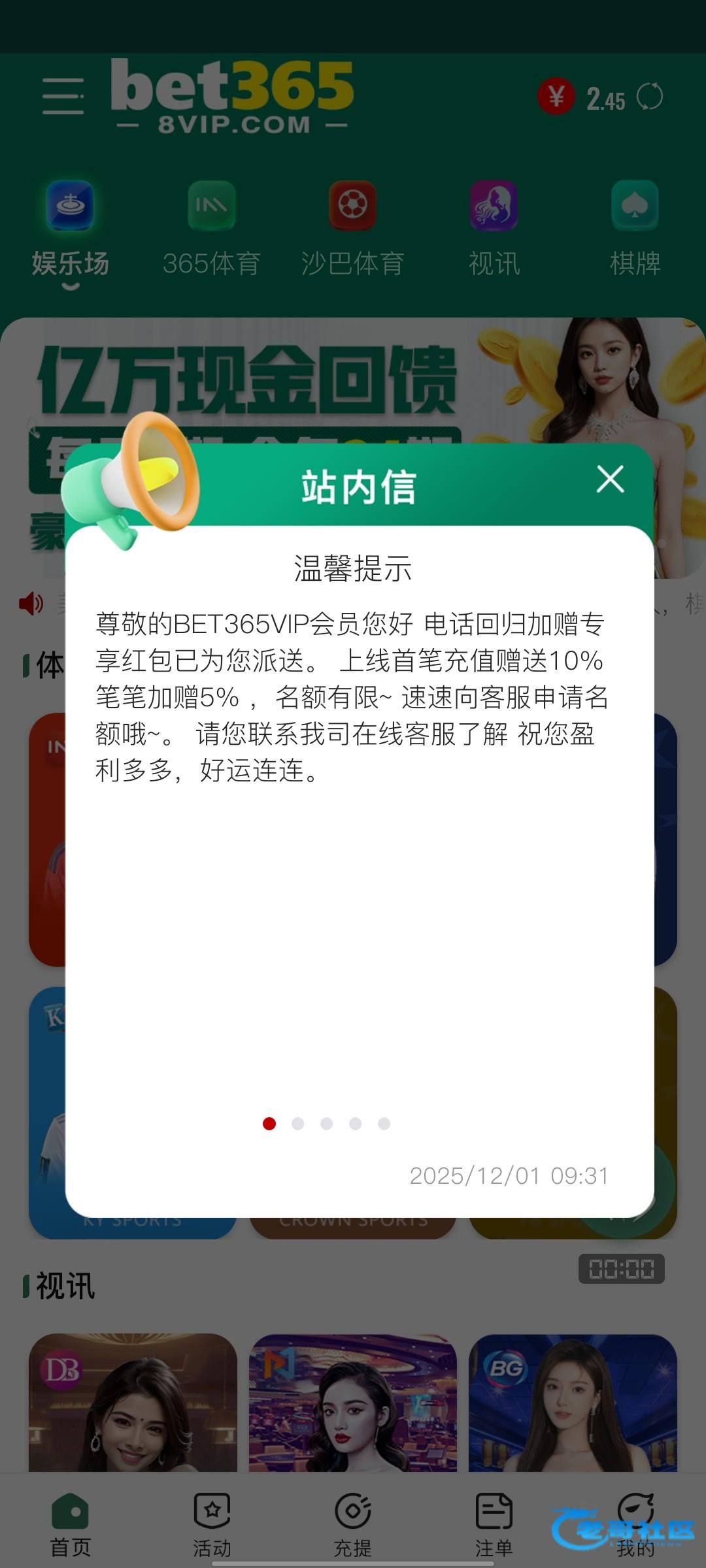Select the 娱乐场 category

pyautogui.click(x=70, y=229)
